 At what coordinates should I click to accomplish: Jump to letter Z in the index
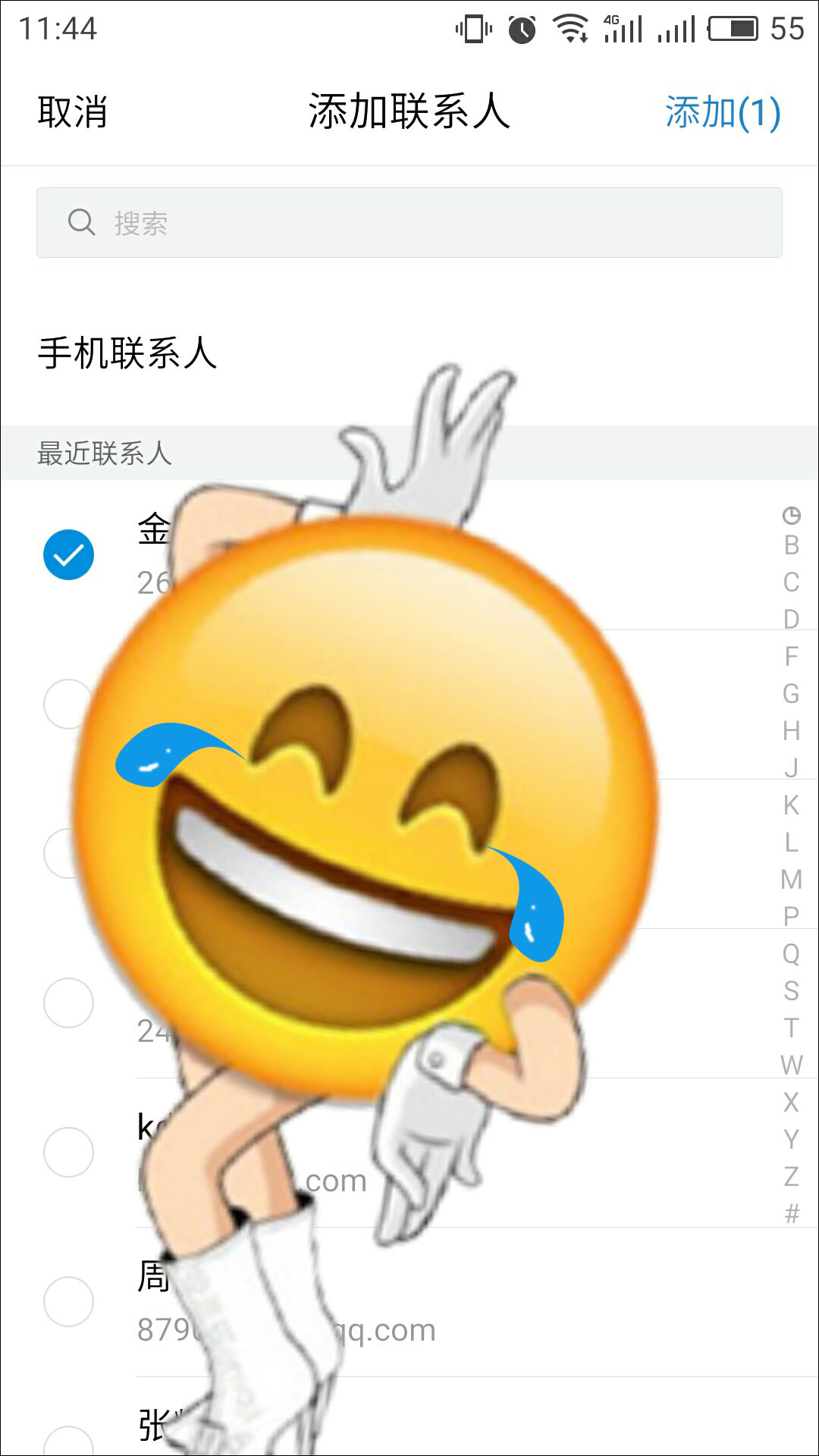click(x=791, y=1177)
